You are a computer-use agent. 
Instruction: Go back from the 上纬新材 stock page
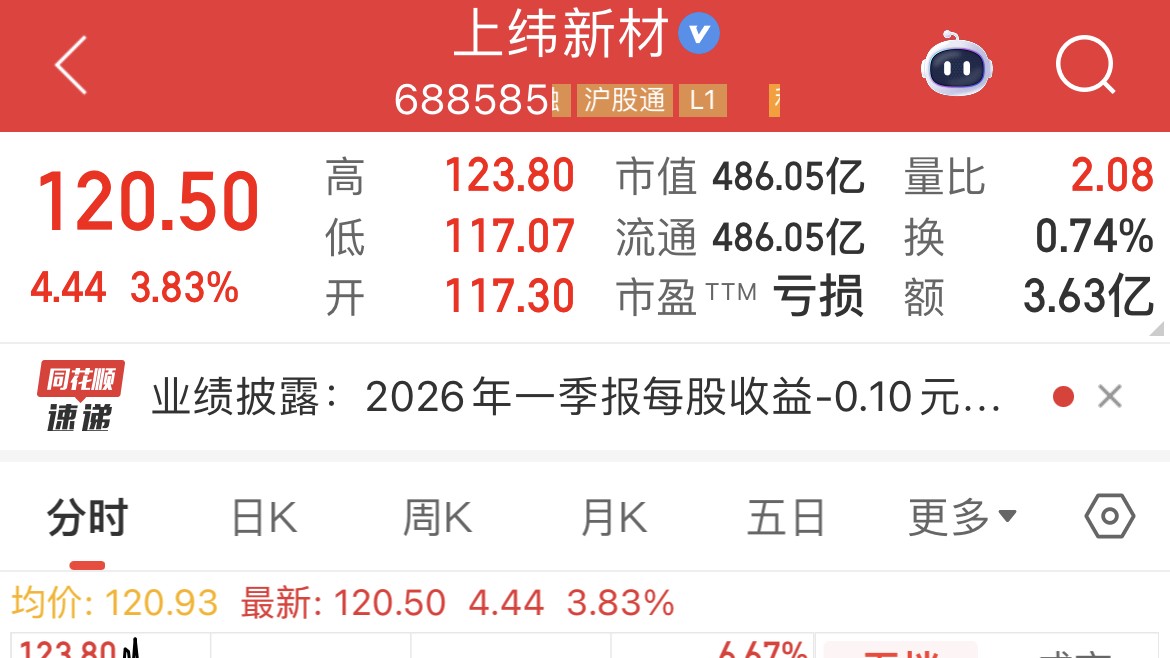pyautogui.click(x=72, y=66)
